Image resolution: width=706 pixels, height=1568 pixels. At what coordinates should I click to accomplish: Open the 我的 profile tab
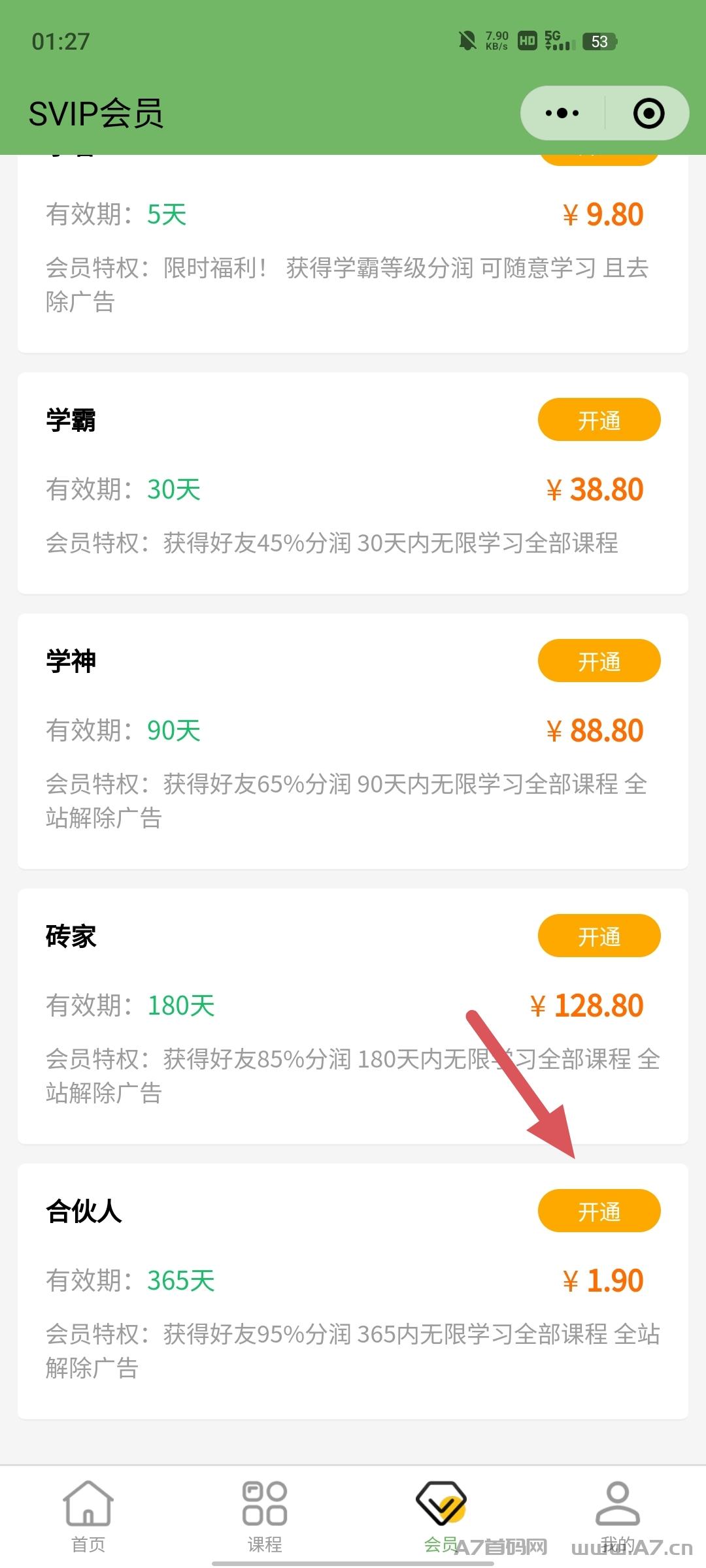coord(618,1517)
